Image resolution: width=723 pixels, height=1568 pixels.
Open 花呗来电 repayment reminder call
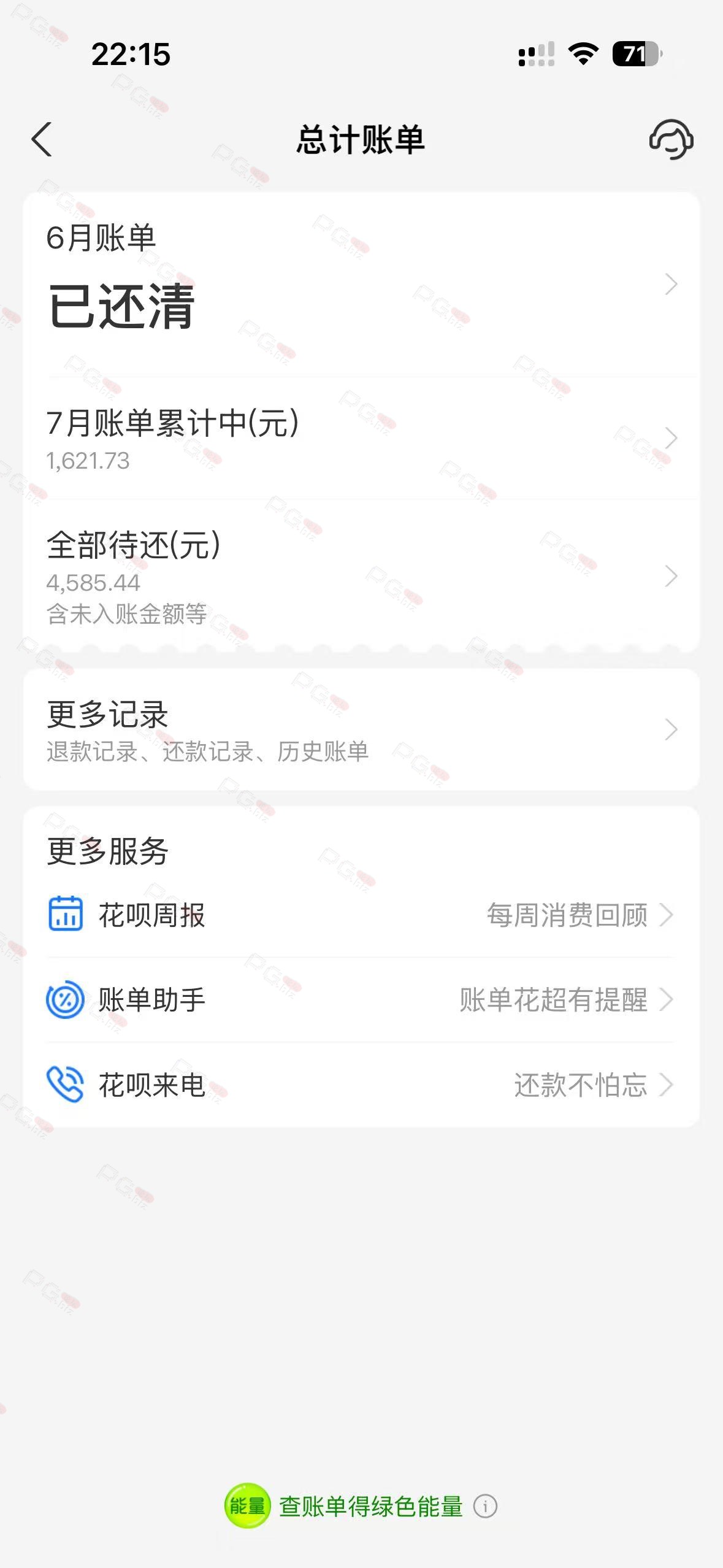(x=361, y=1085)
